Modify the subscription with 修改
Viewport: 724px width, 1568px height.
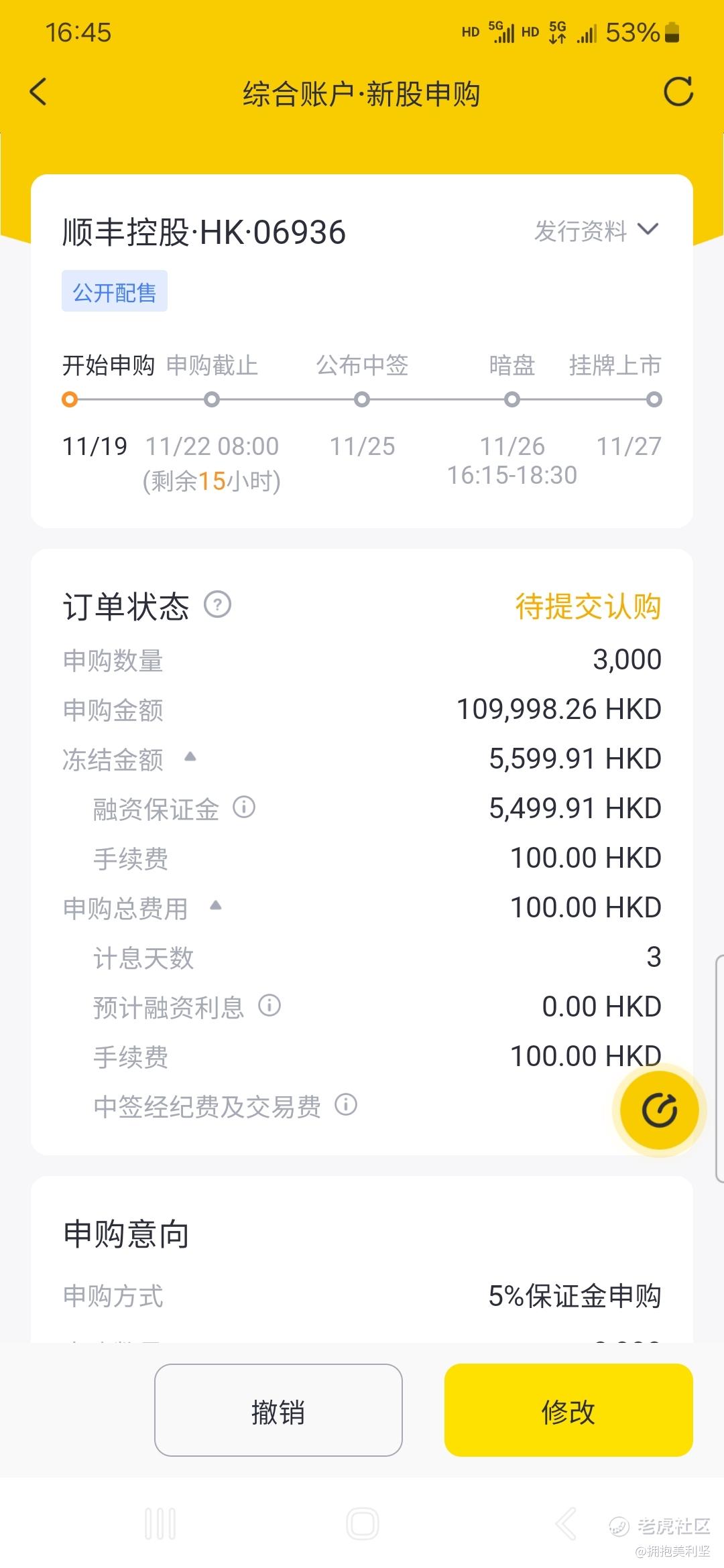568,1410
